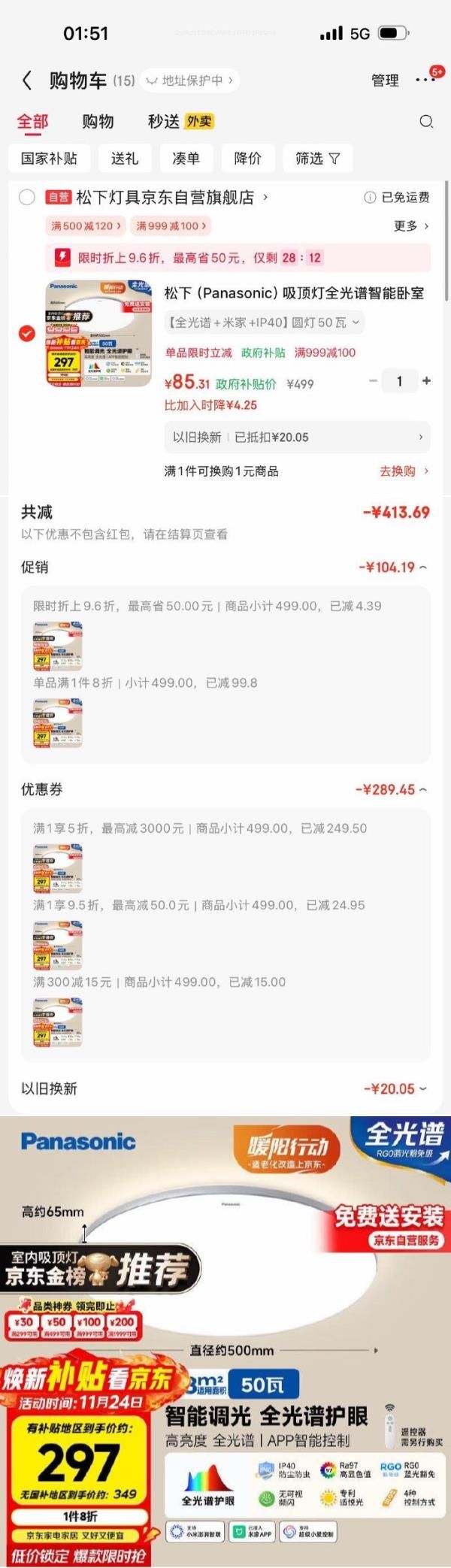Viewport: 451px width, 1568px height.
Task: Open the 以旧换新 trade-in details row
Action: click(x=297, y=437)
